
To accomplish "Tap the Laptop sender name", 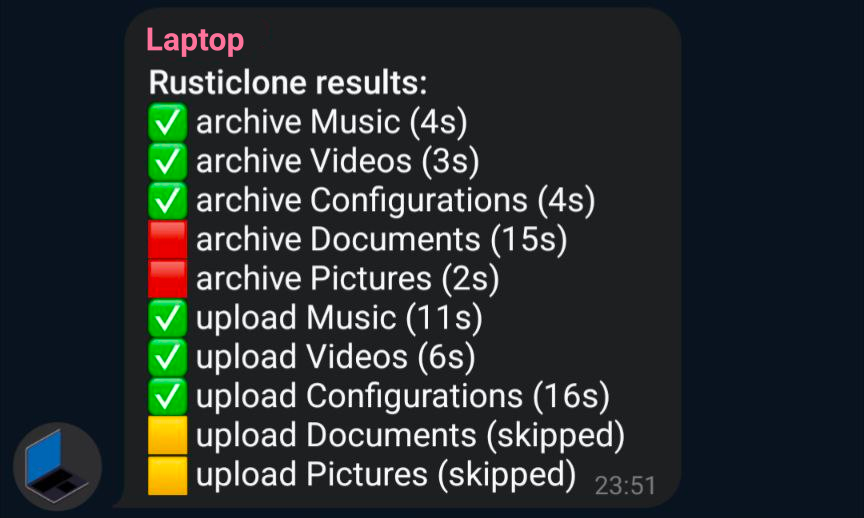I will coord(195,40).
